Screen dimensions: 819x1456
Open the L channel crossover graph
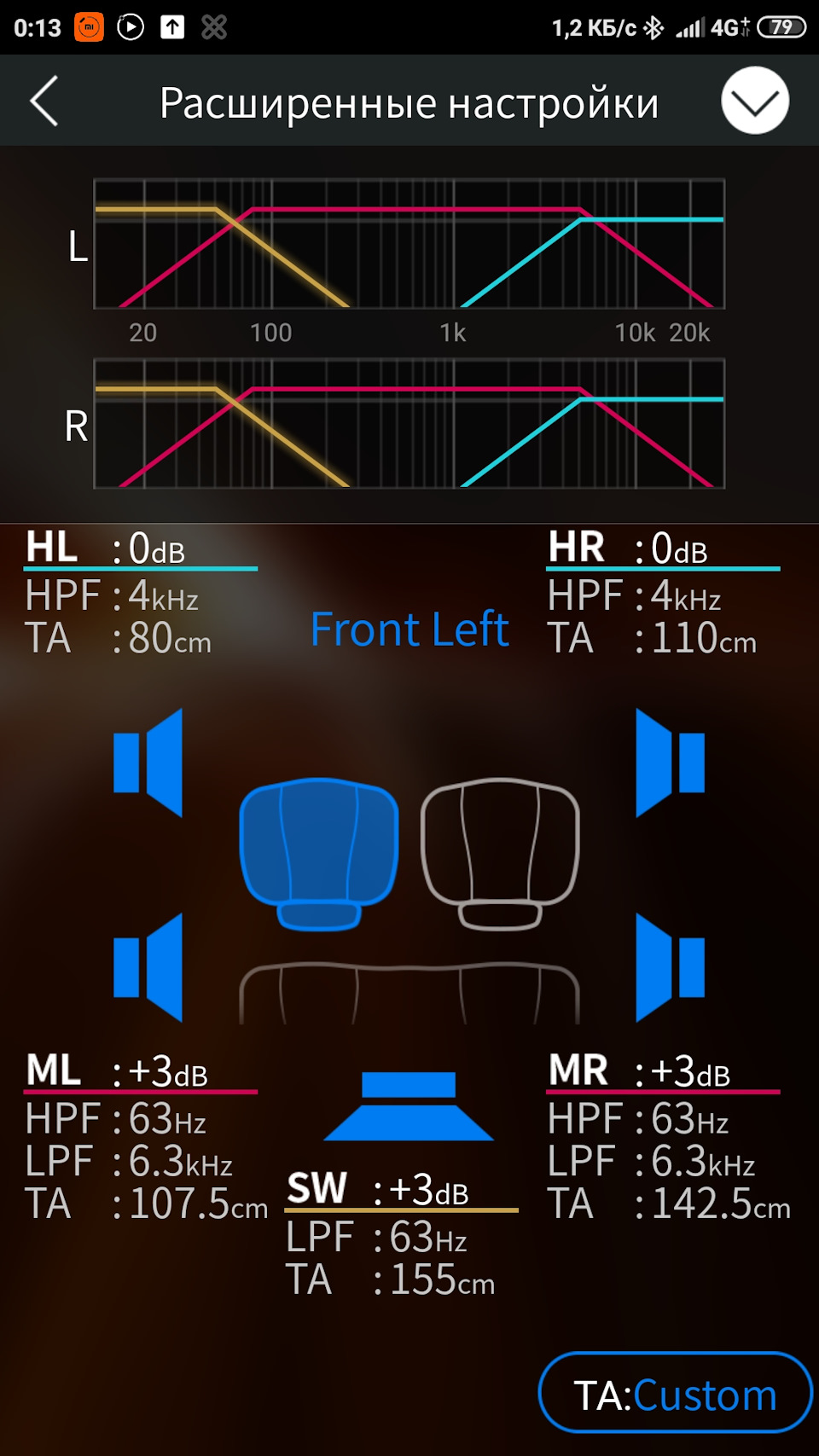409,244
